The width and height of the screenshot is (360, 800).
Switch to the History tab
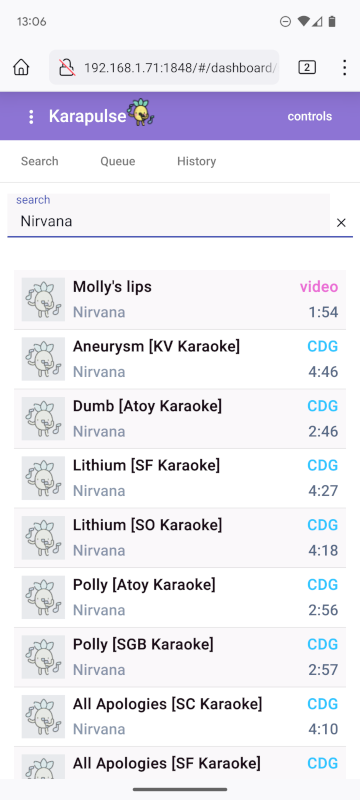point(196,161)
